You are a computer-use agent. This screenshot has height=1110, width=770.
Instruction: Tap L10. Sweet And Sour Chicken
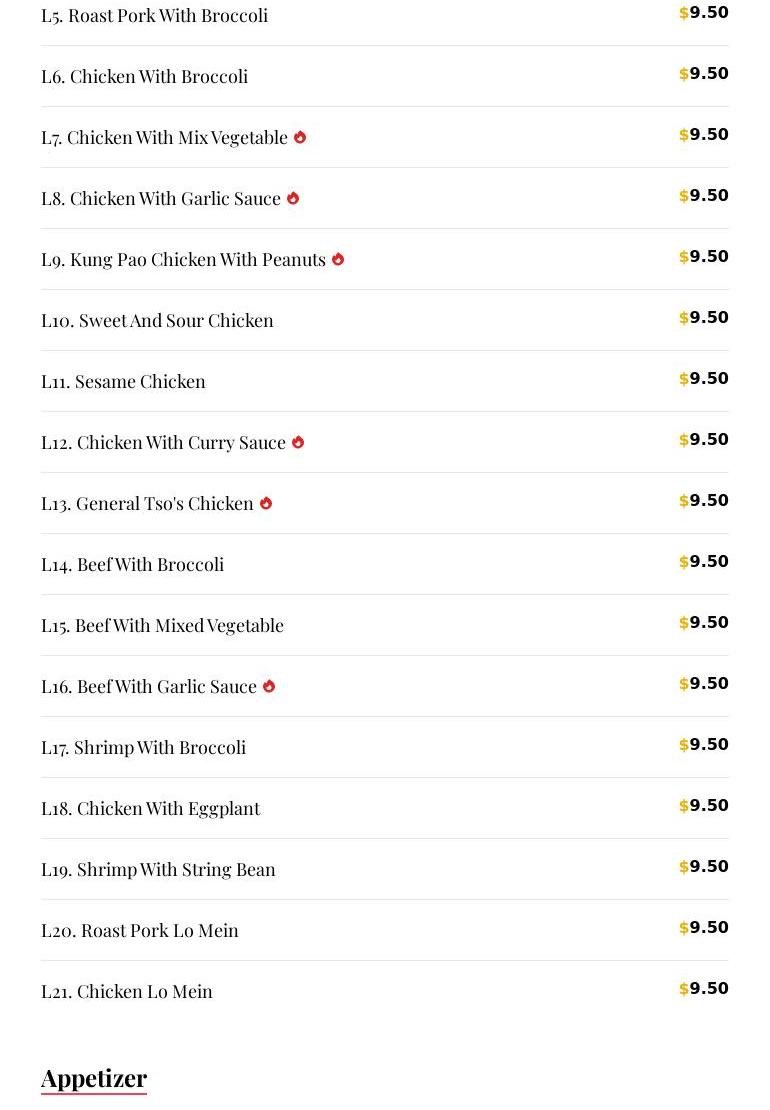pyautogui.click(x=157, y=321)
